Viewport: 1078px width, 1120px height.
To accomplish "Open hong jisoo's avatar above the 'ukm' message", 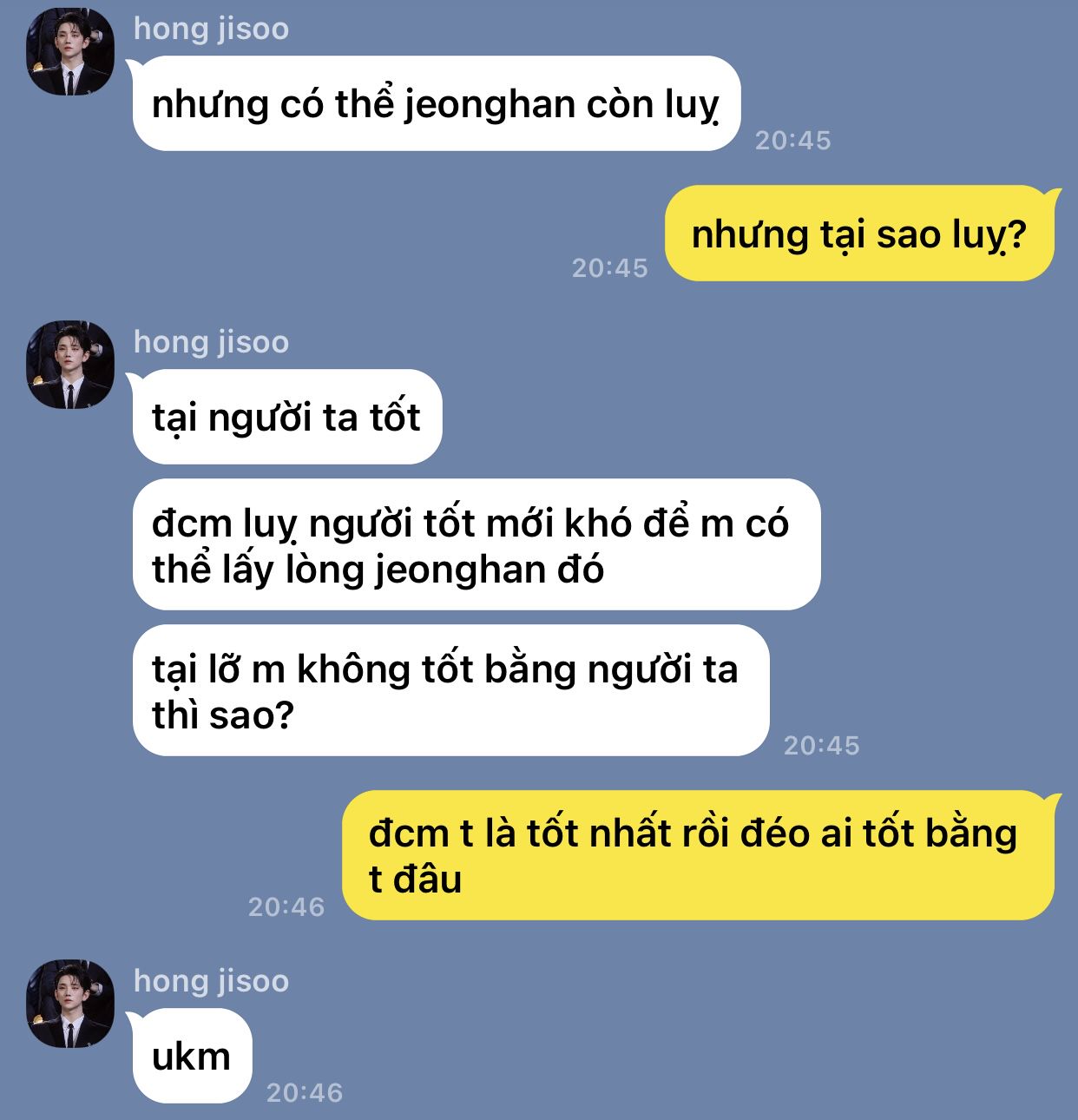I will tap(70, 1004).
